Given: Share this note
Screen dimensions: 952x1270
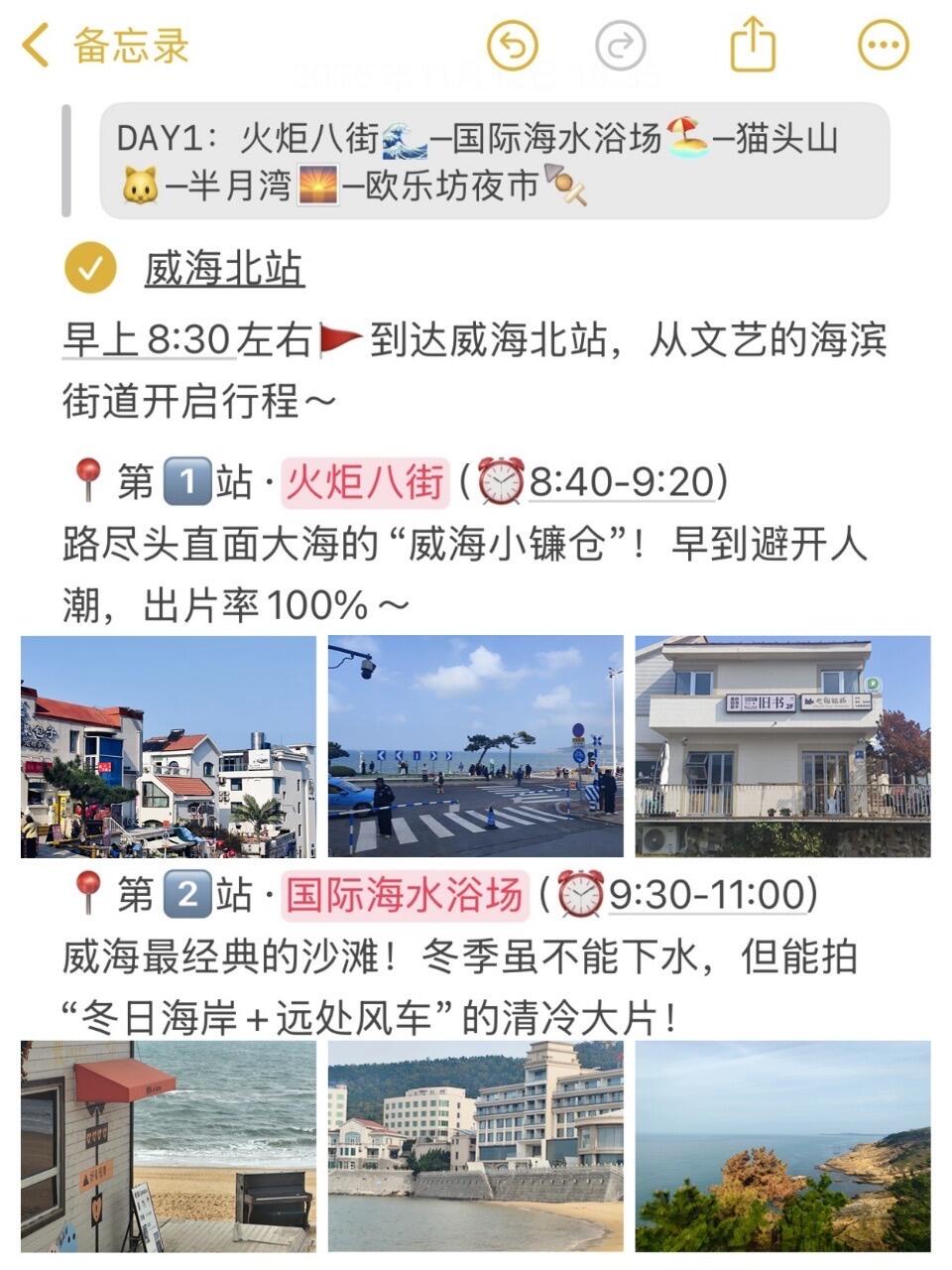Looking at the screenshot, I should click(753, 46).
